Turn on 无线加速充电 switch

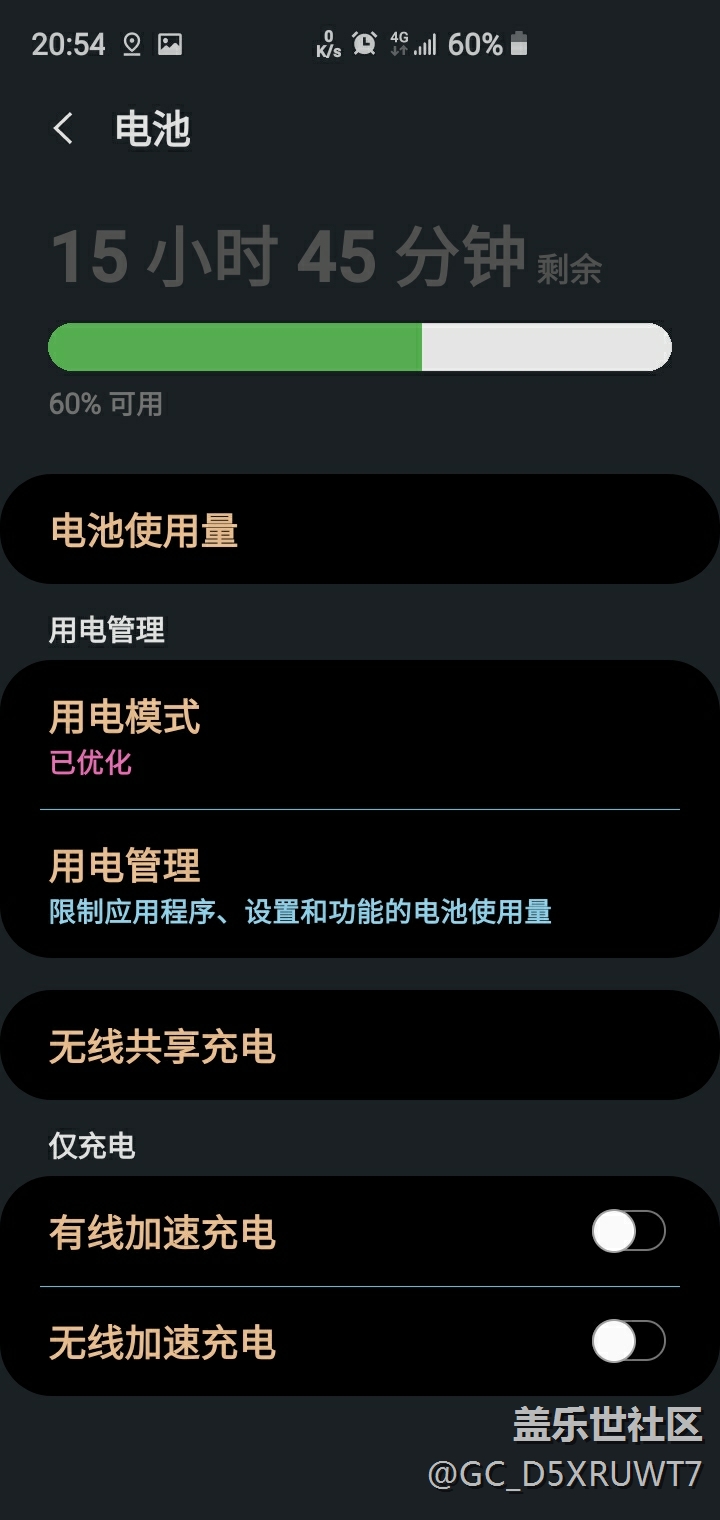629,1342
